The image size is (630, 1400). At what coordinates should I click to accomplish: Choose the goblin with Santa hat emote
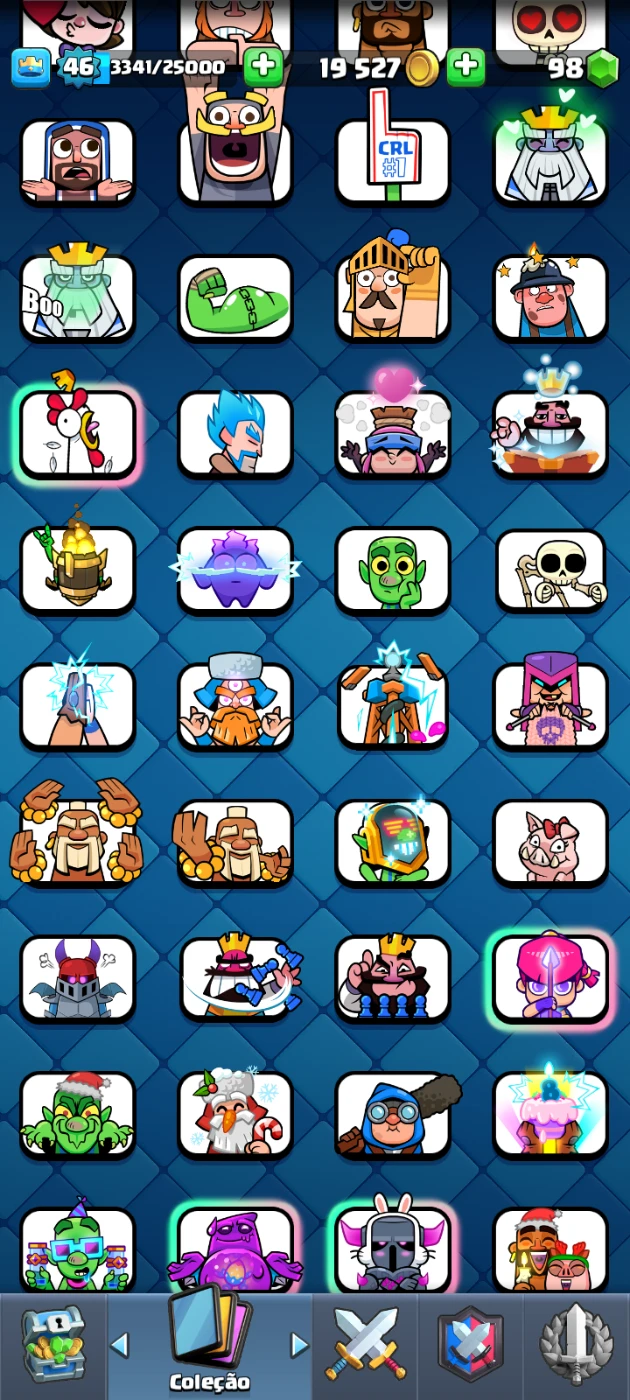[x=77, y=1113]
